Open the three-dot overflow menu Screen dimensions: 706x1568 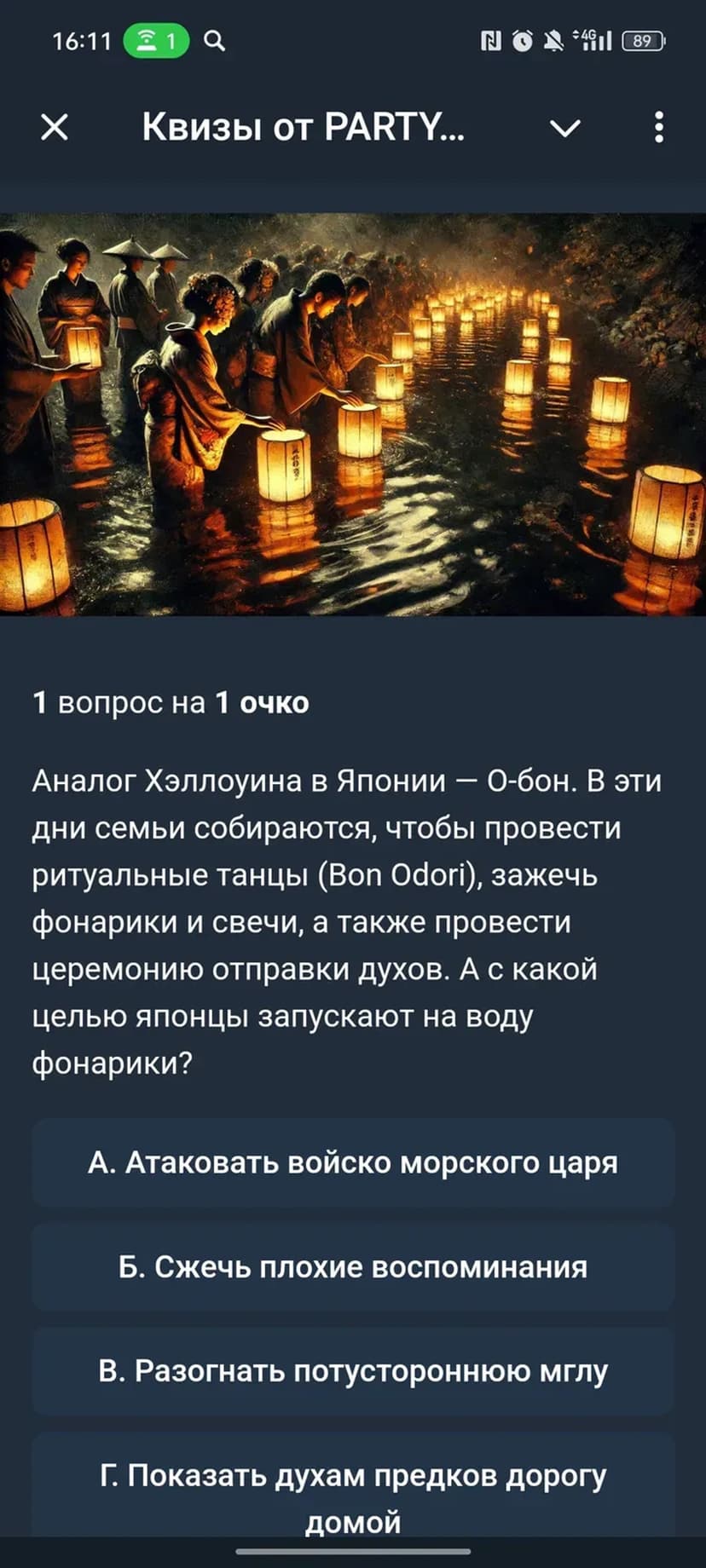click(658, 128)
